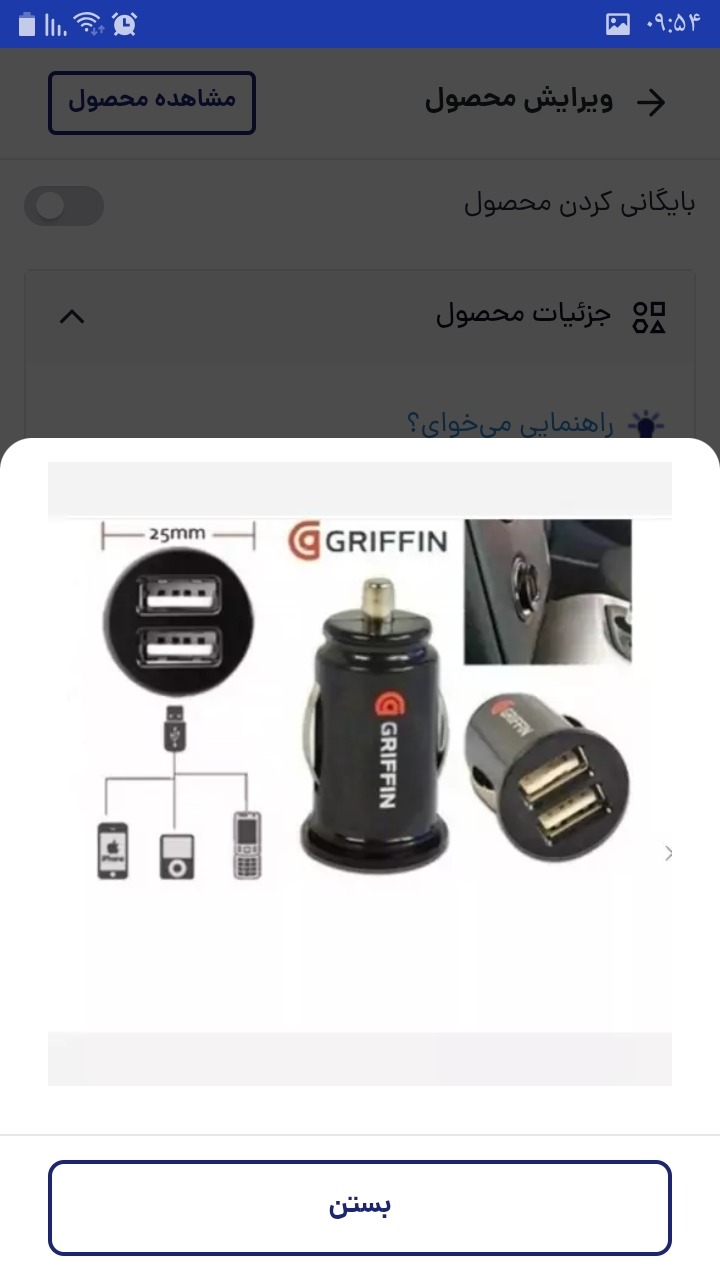Image resolution: width=720 pixels, height=1280 pixels.
Task: Go to the next product image
Action: click(x=669, y=853)
